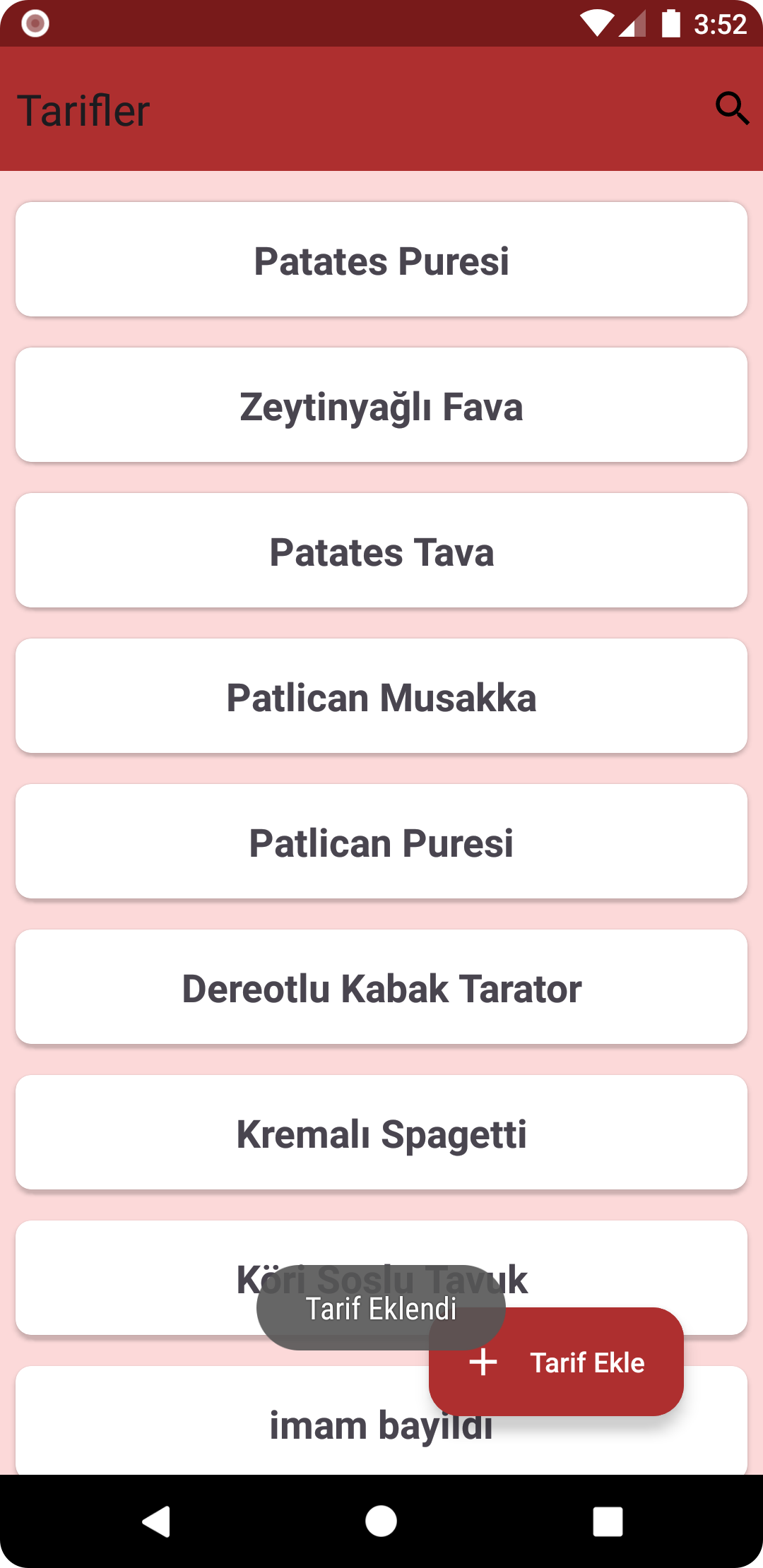This screenshot has width=763, height=1568.
Task: Open the Patates Tava recipe card
Action: (x=381, y=550)
